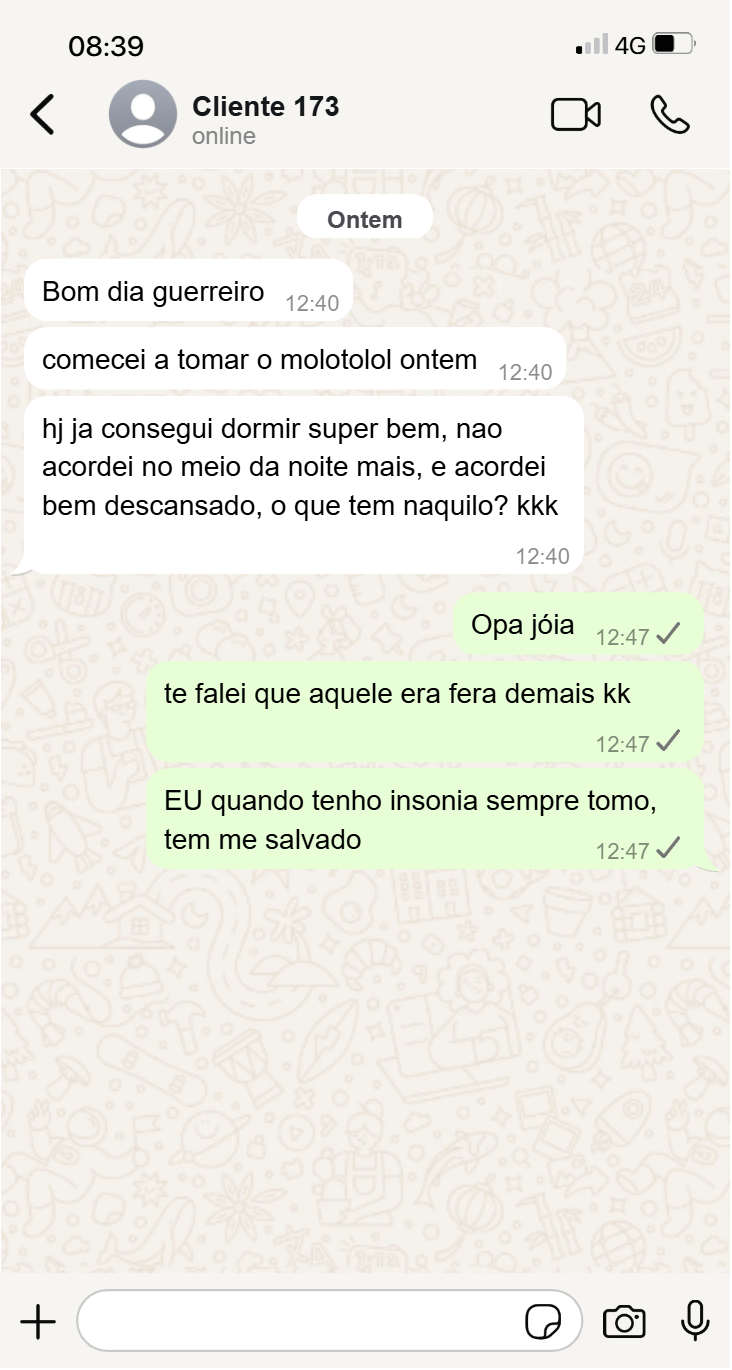
Task: Open the attachment plus menu
Action: coord(38,1322)
